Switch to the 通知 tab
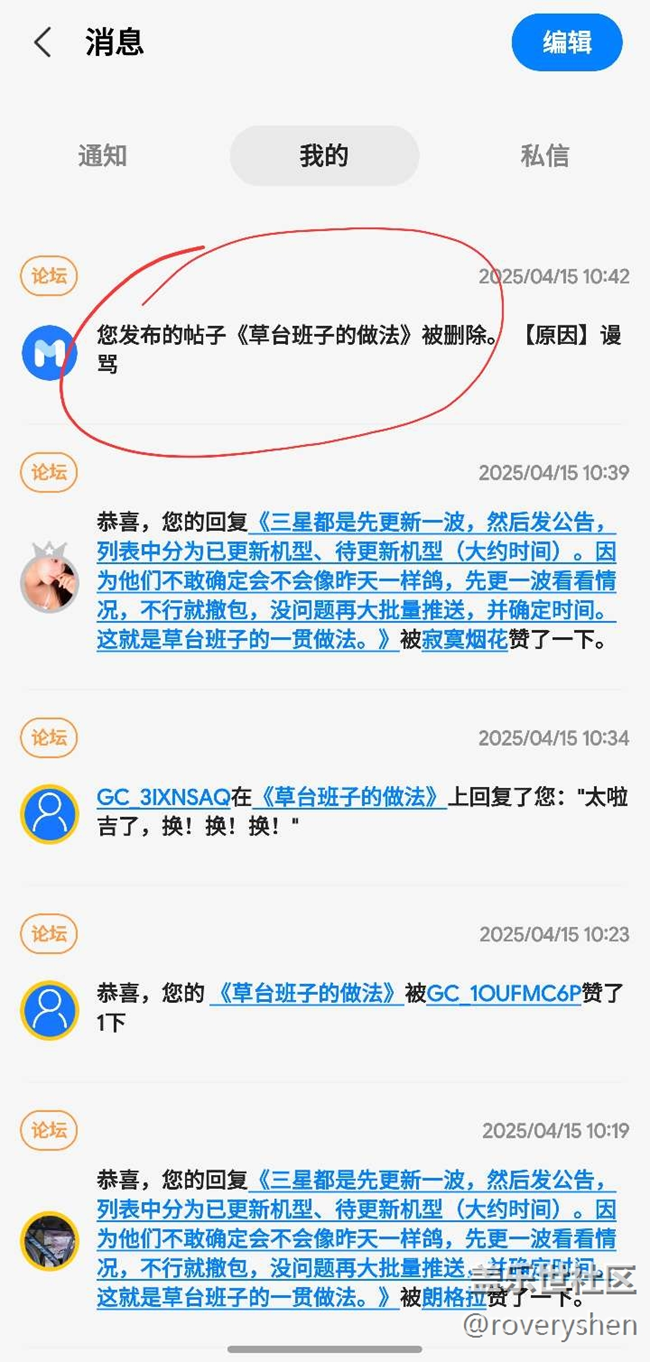 point(103,156)
